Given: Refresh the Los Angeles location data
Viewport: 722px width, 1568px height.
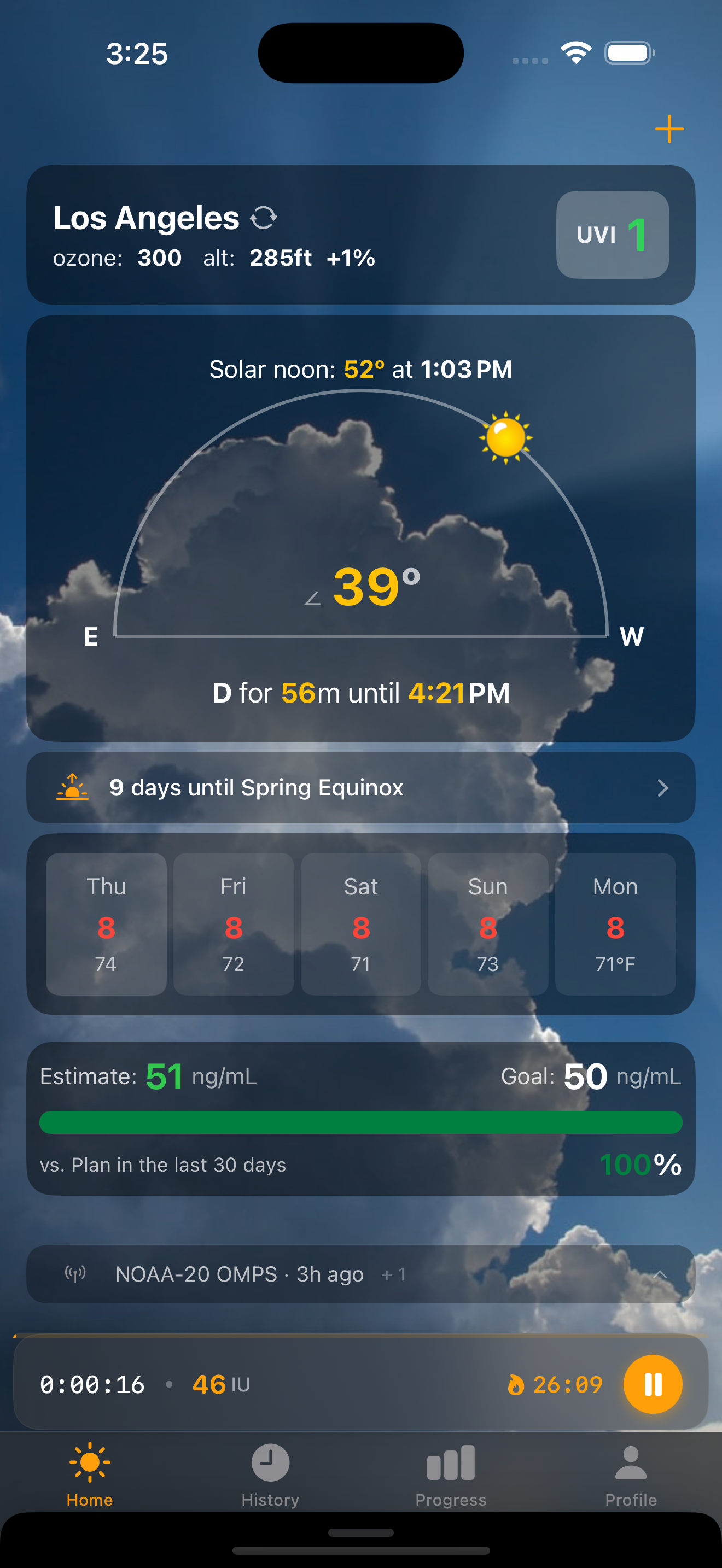Looking at the screenshot, I should point(264,218).
